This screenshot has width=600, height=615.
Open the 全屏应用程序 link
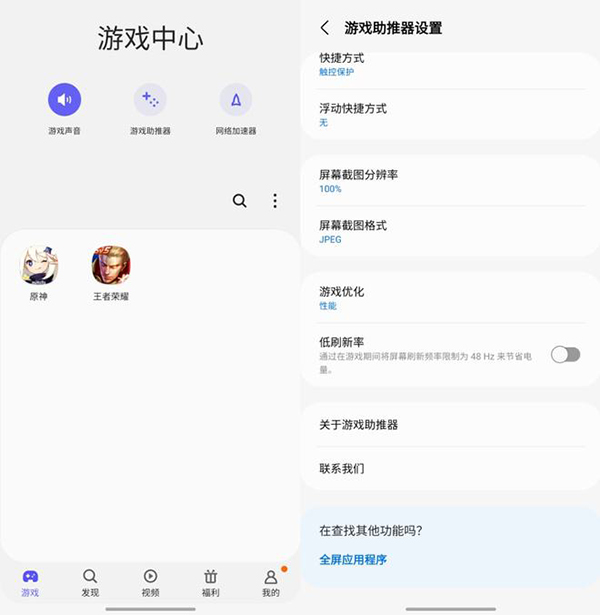point(353,560)
